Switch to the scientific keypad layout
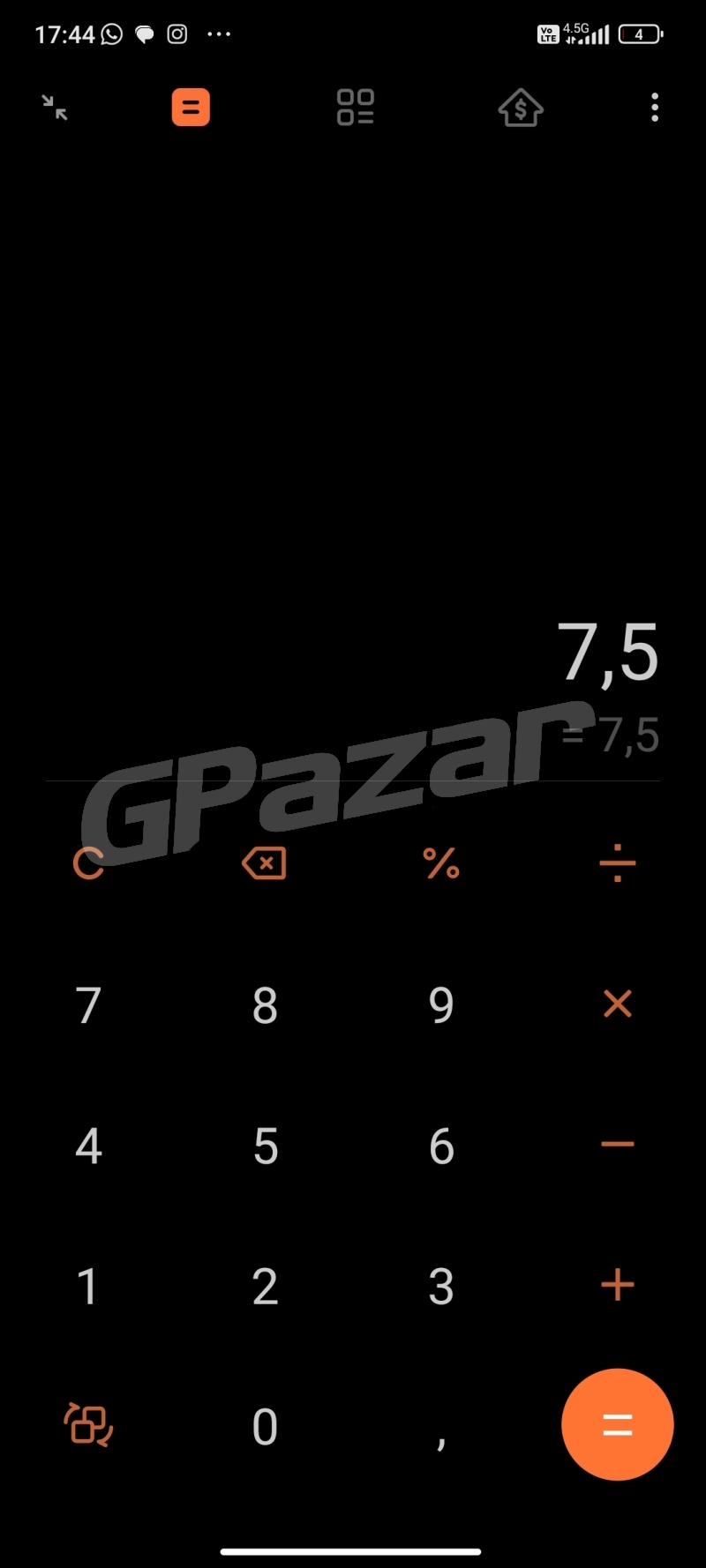The image size is (706, 1568). (88, 1424)
